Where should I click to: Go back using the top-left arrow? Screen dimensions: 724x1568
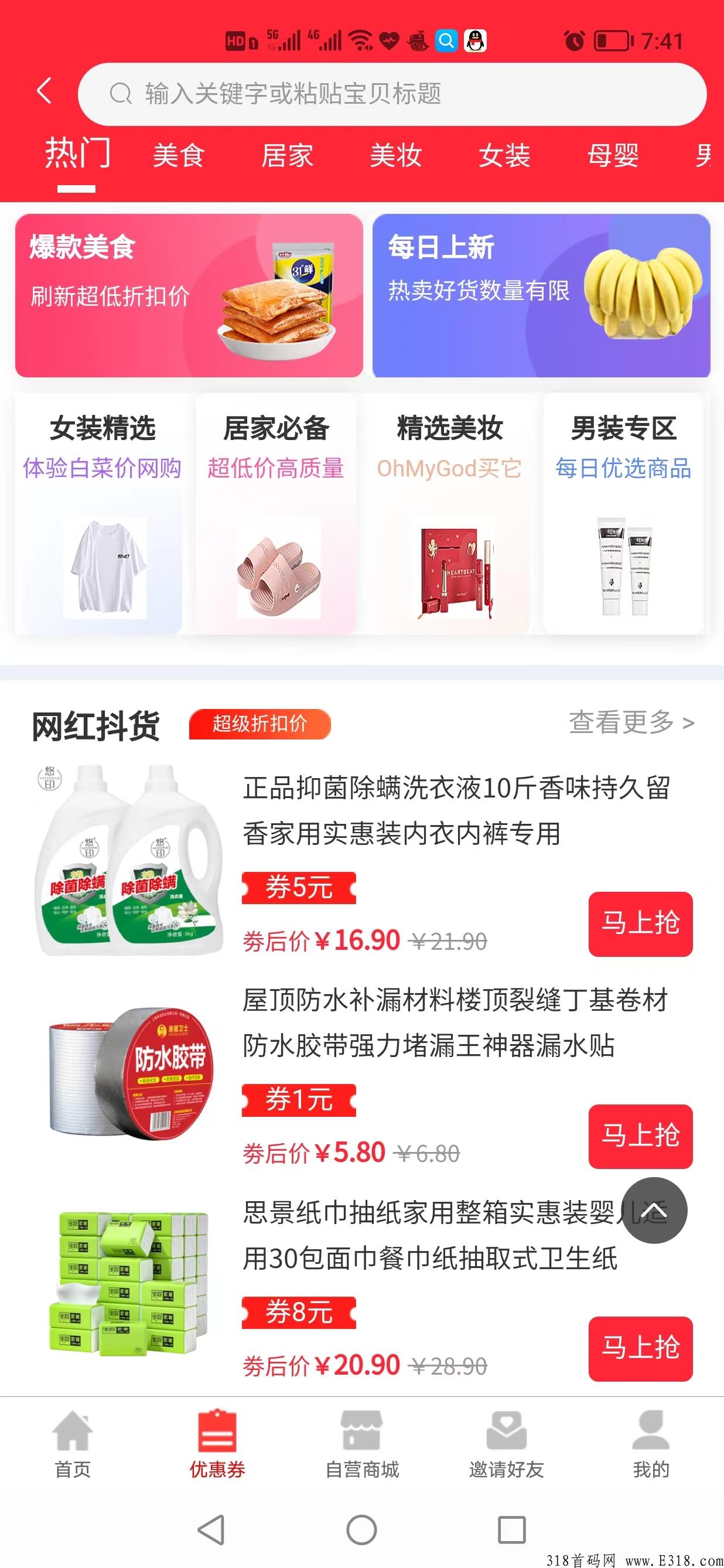[x=44, y=91]
